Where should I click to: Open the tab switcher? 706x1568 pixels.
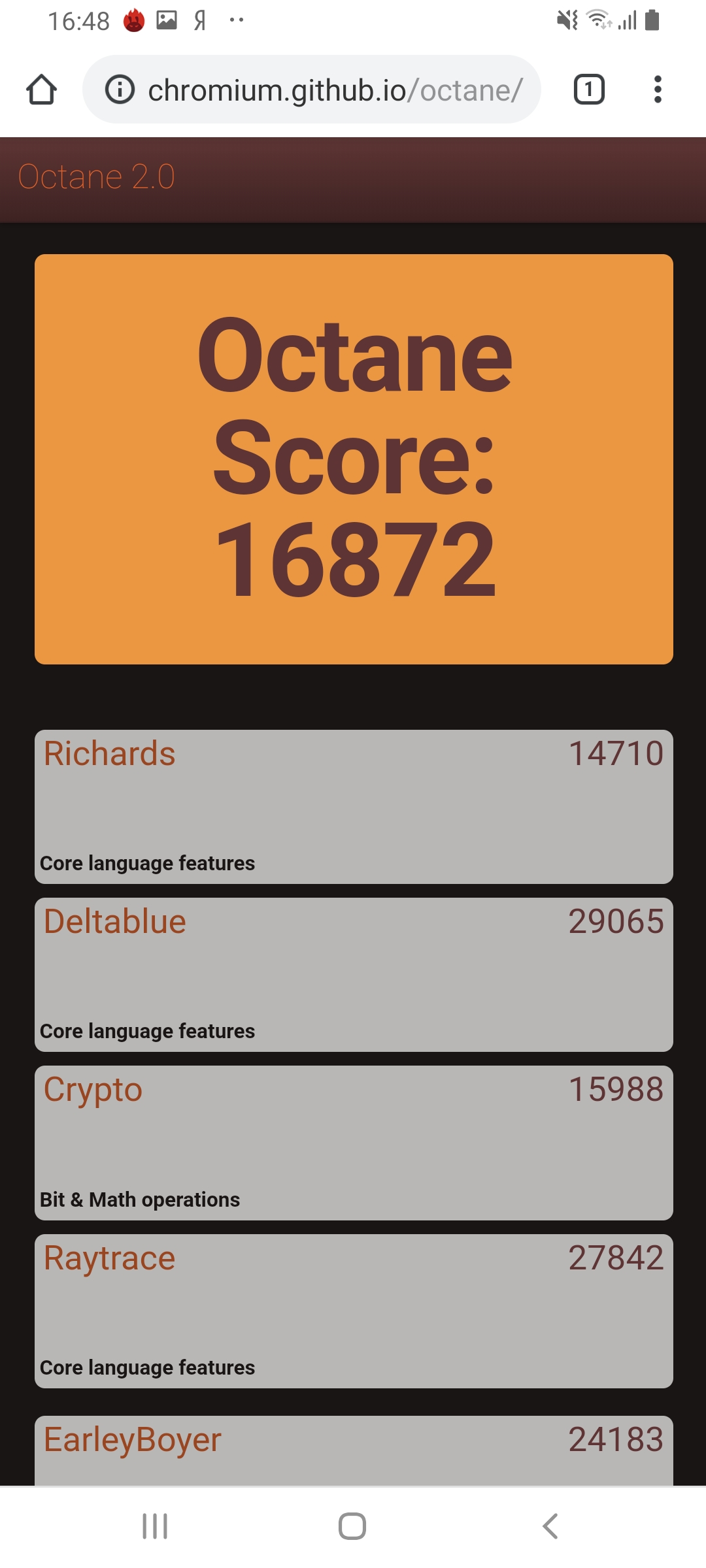click(x=589, y=90)
